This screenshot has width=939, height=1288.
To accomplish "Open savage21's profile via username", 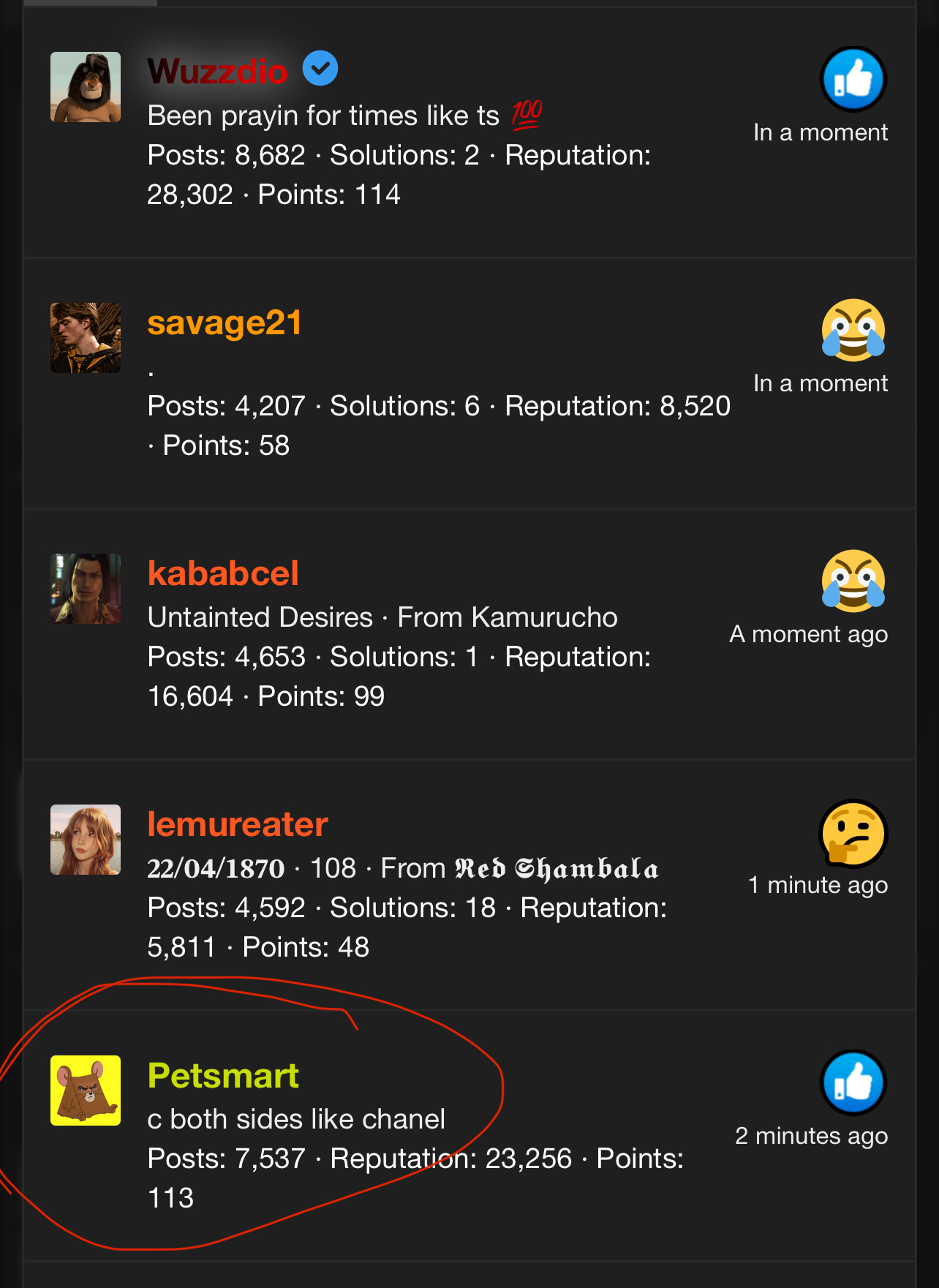I will tap(225, 323).
